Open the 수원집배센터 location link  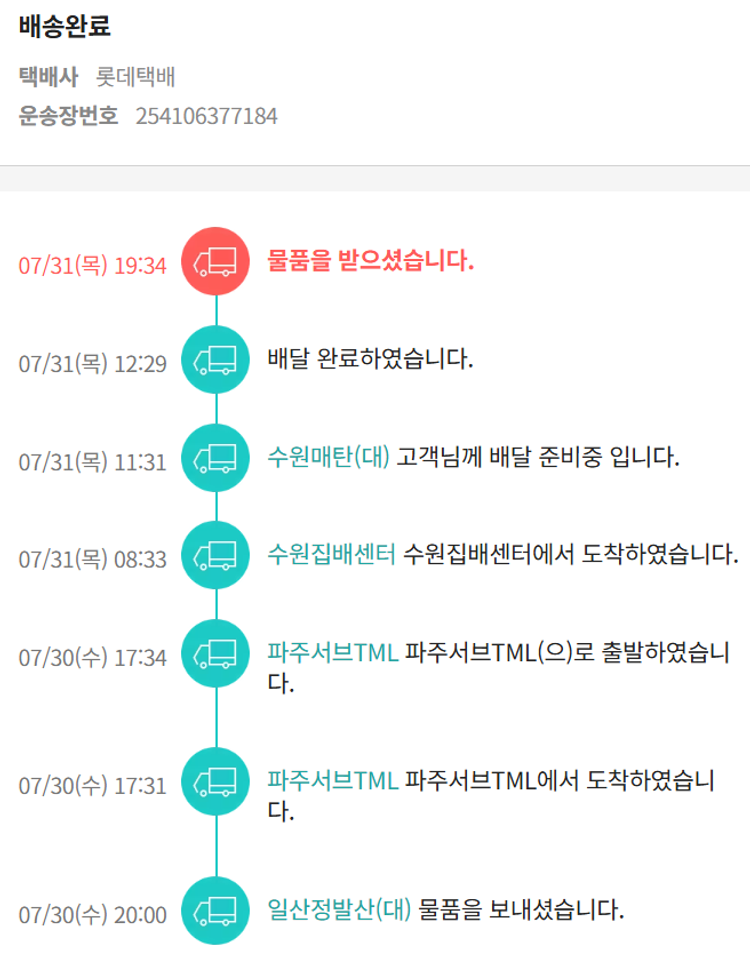332,554
